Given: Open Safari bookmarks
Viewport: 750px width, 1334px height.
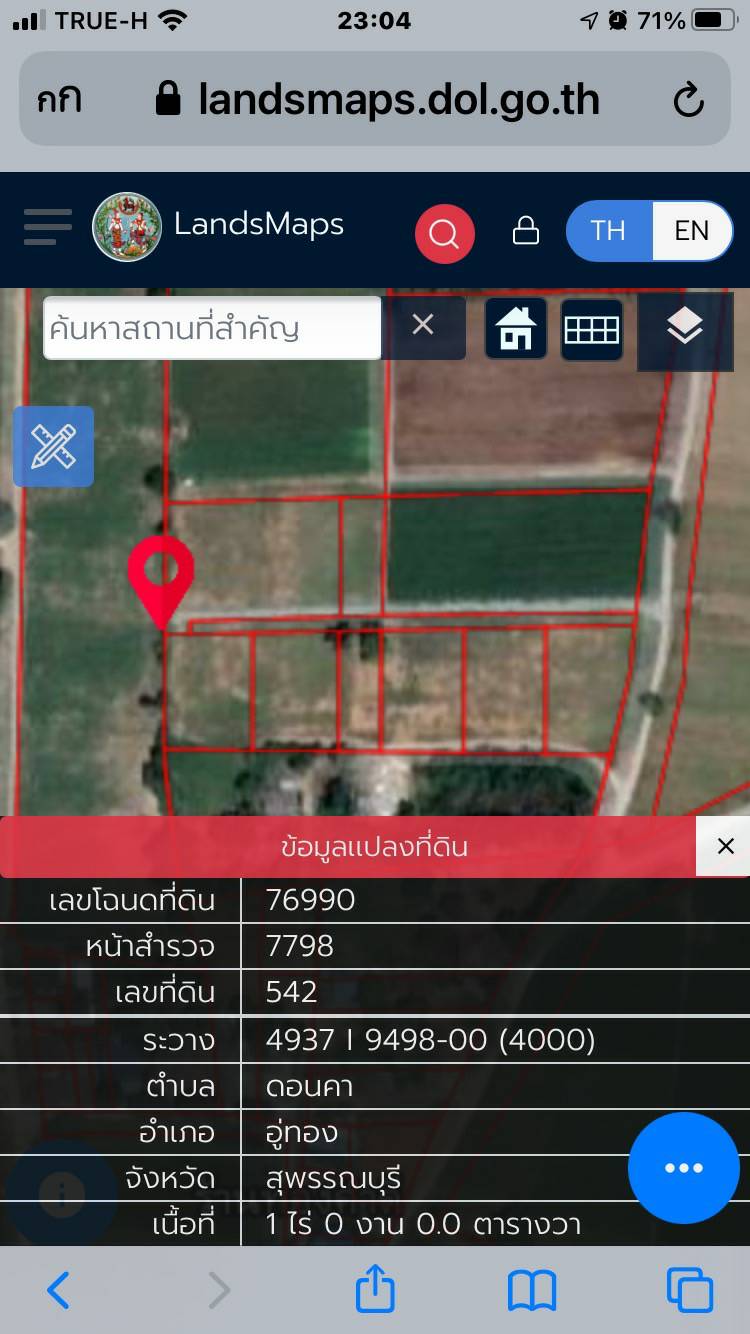Looking at the screenshot, I should 532,1291.
